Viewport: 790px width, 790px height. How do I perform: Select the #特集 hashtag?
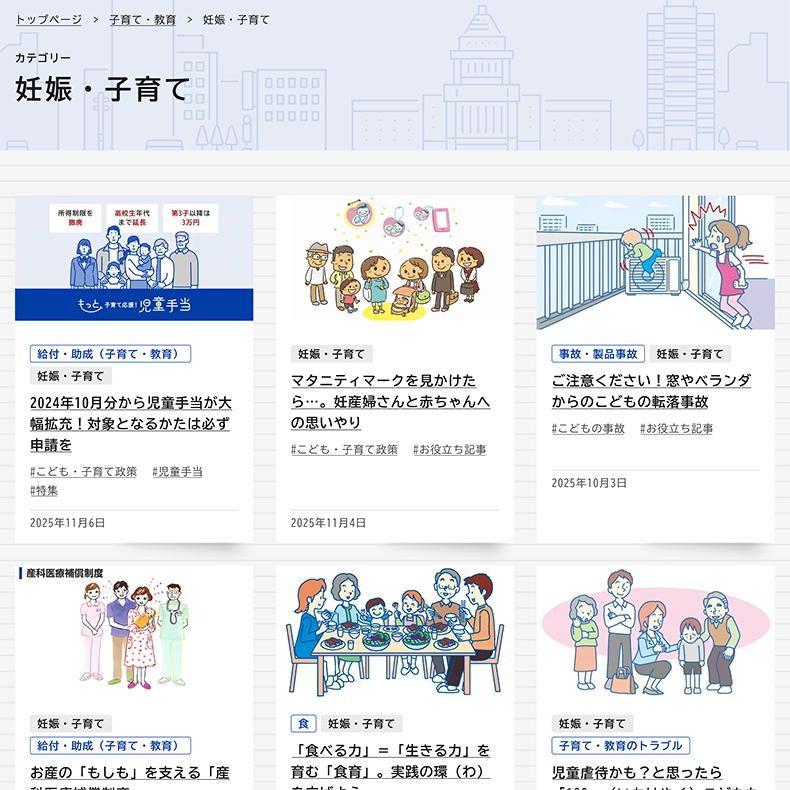(x=44, y=490)
